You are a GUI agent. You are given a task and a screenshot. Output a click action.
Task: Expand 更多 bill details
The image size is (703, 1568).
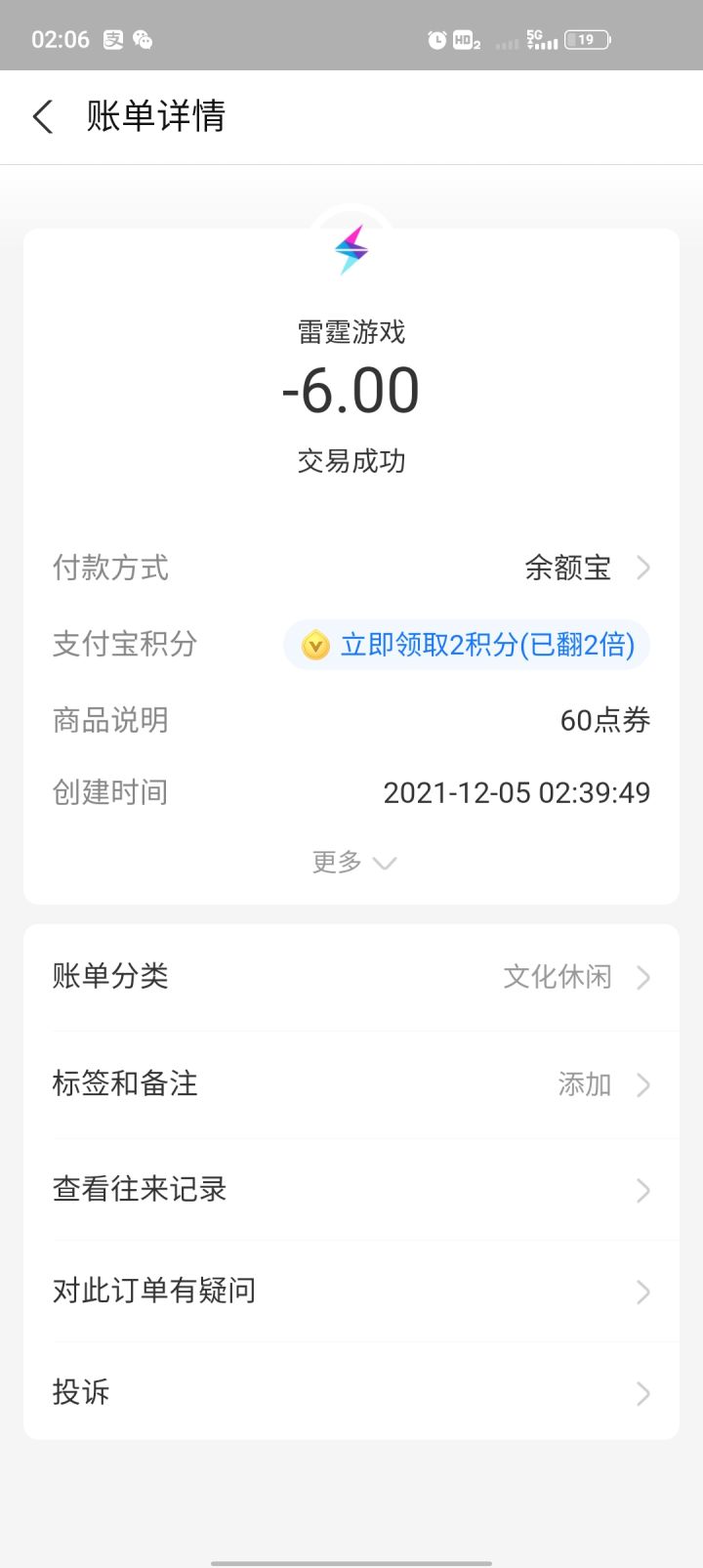[353, 863]
